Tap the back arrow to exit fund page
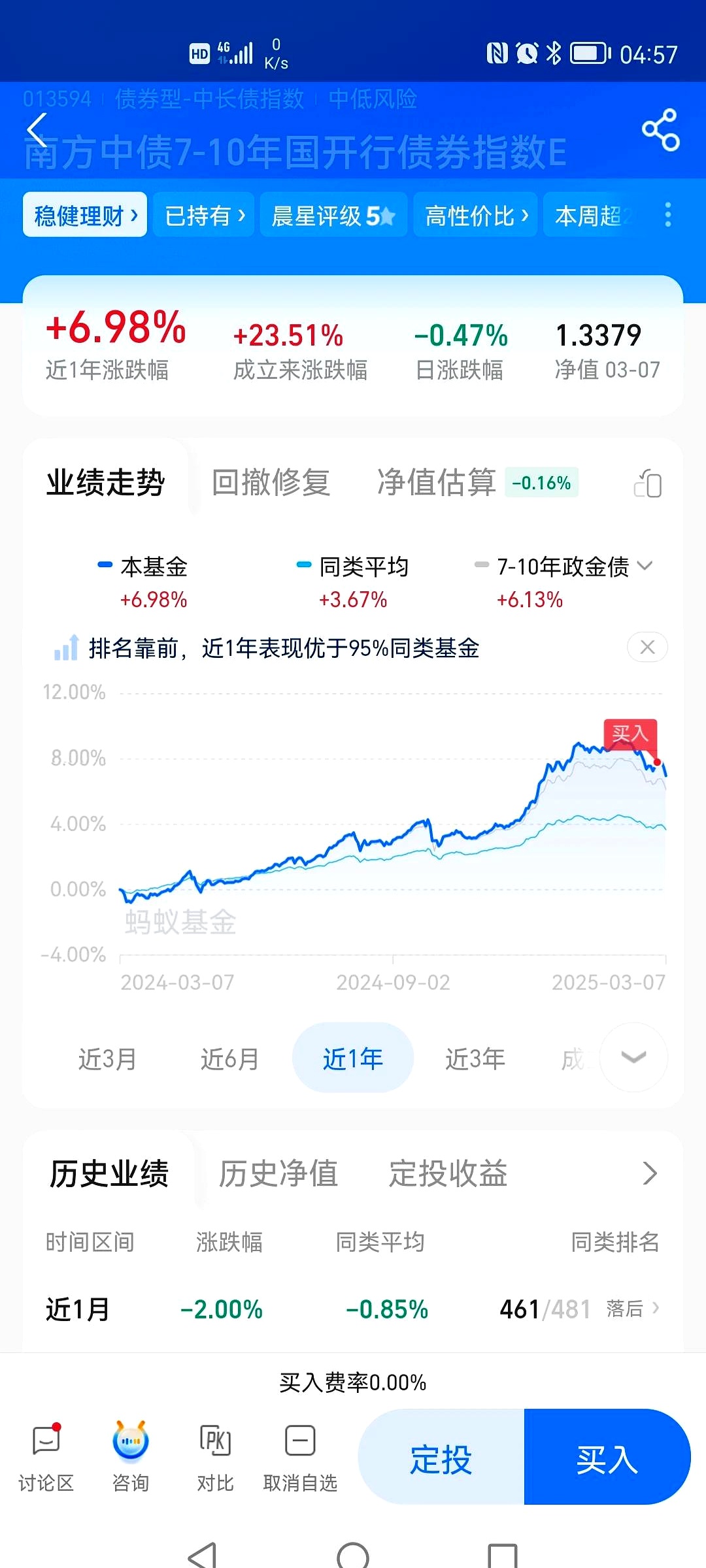This screenshot has height=1568, width=706. point(37,129)
